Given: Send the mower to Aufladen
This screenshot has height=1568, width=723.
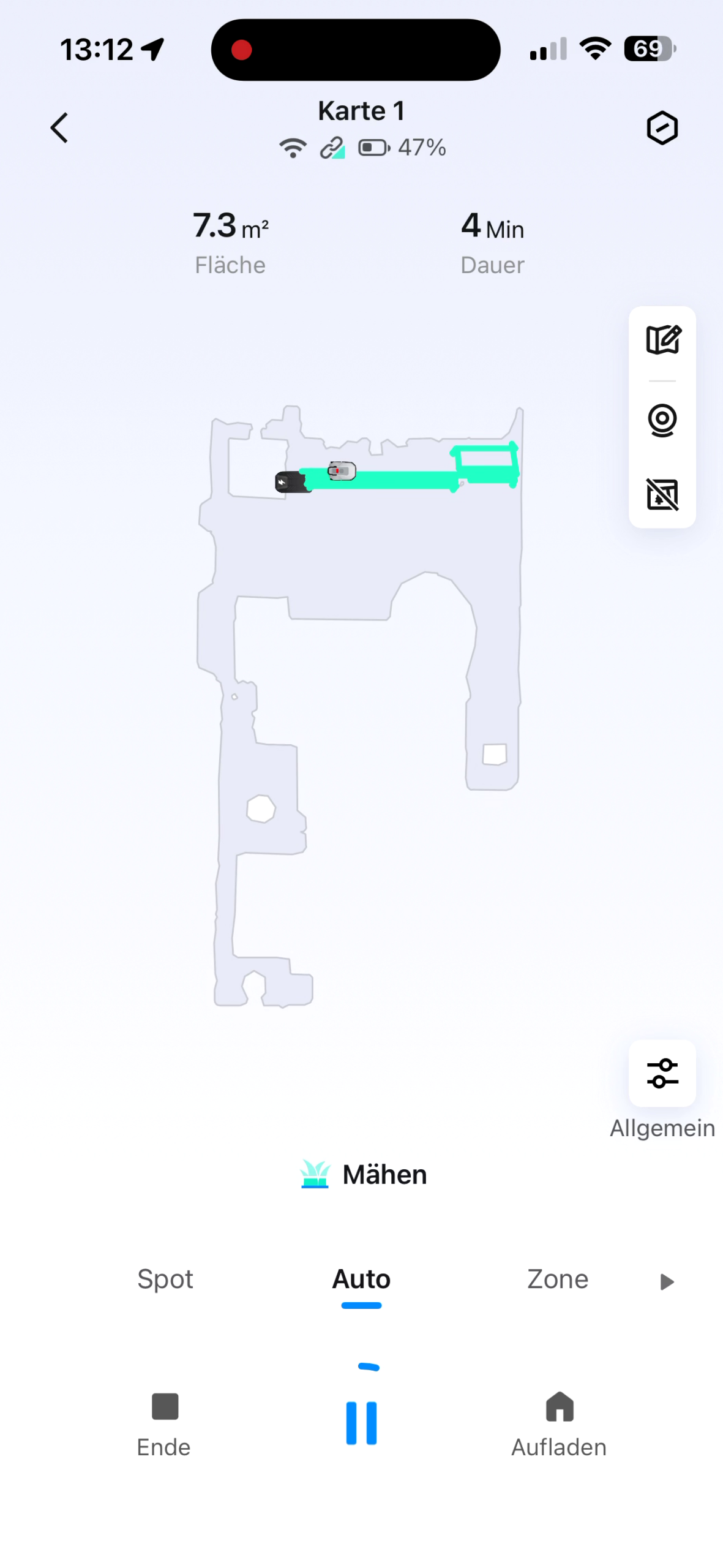Looking at the screenshot, I should pyautogui.click(x=559, y=1425).
